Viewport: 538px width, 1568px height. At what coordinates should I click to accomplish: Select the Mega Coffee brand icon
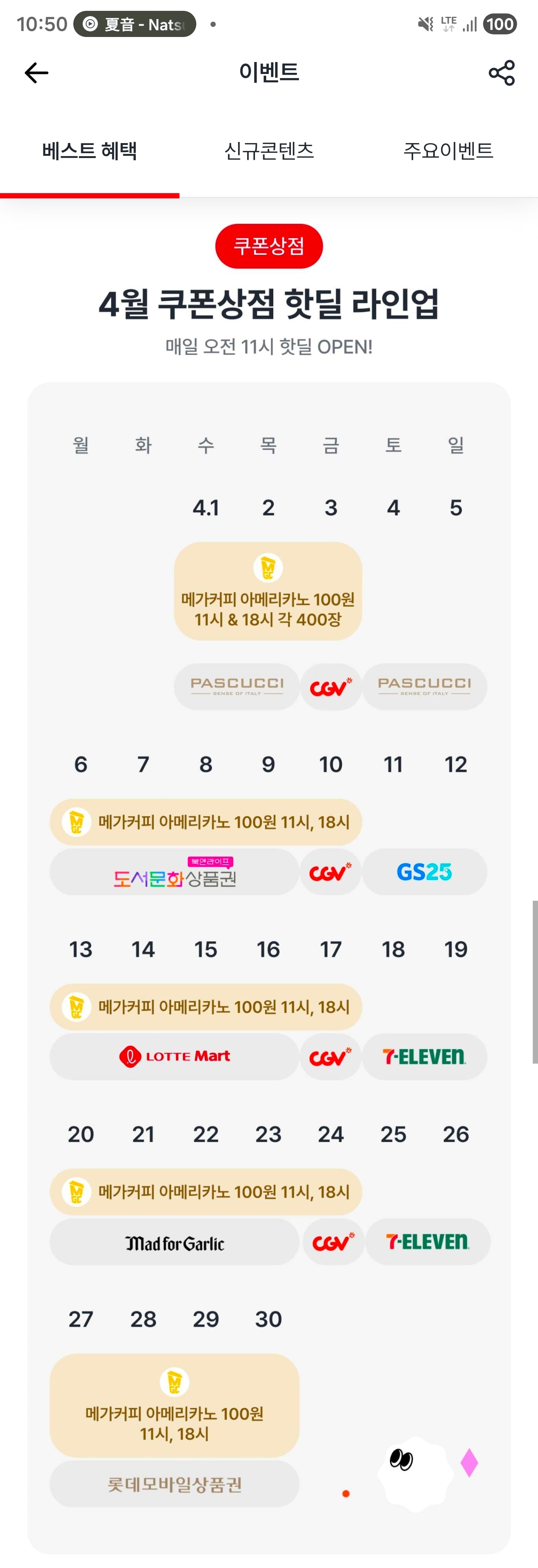[x=268, y=567]
